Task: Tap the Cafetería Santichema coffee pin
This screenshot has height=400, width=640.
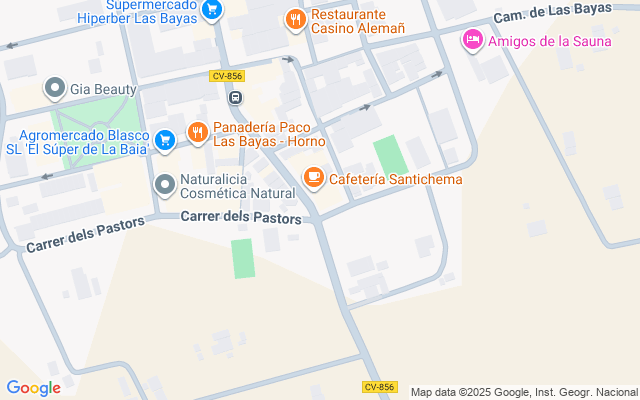Action: coord(313,178)
